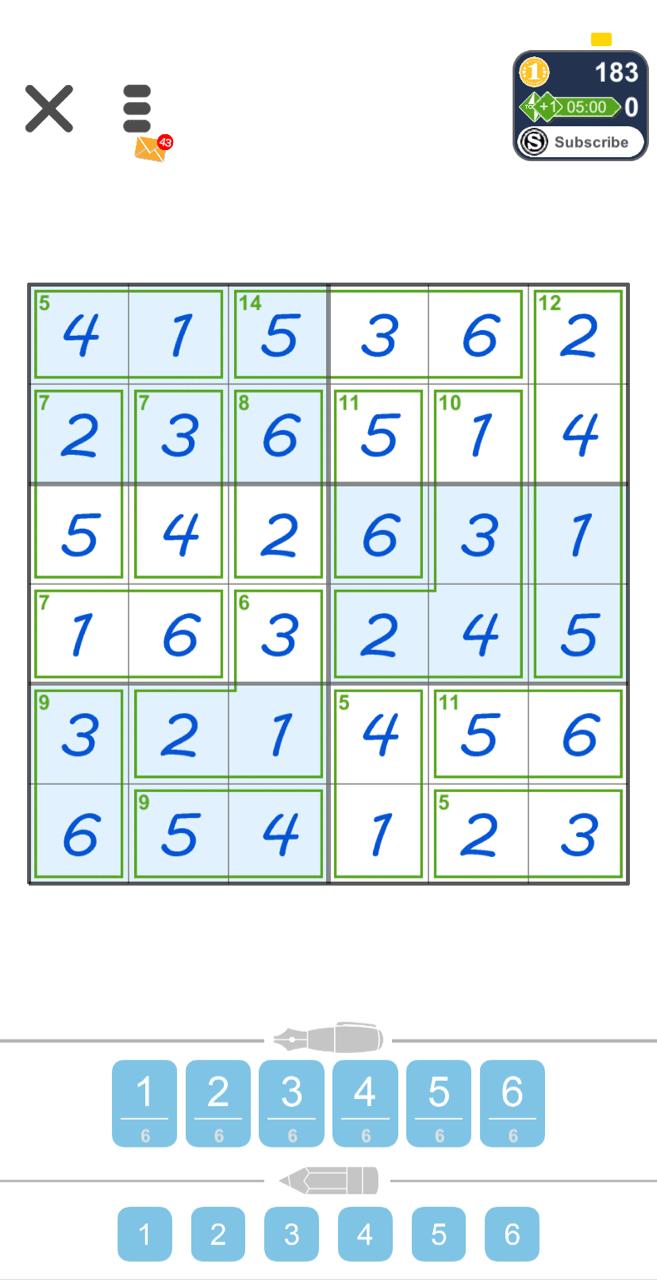
Task: Select the top-left cell of cage 5
Action: [x=79, y=335]
